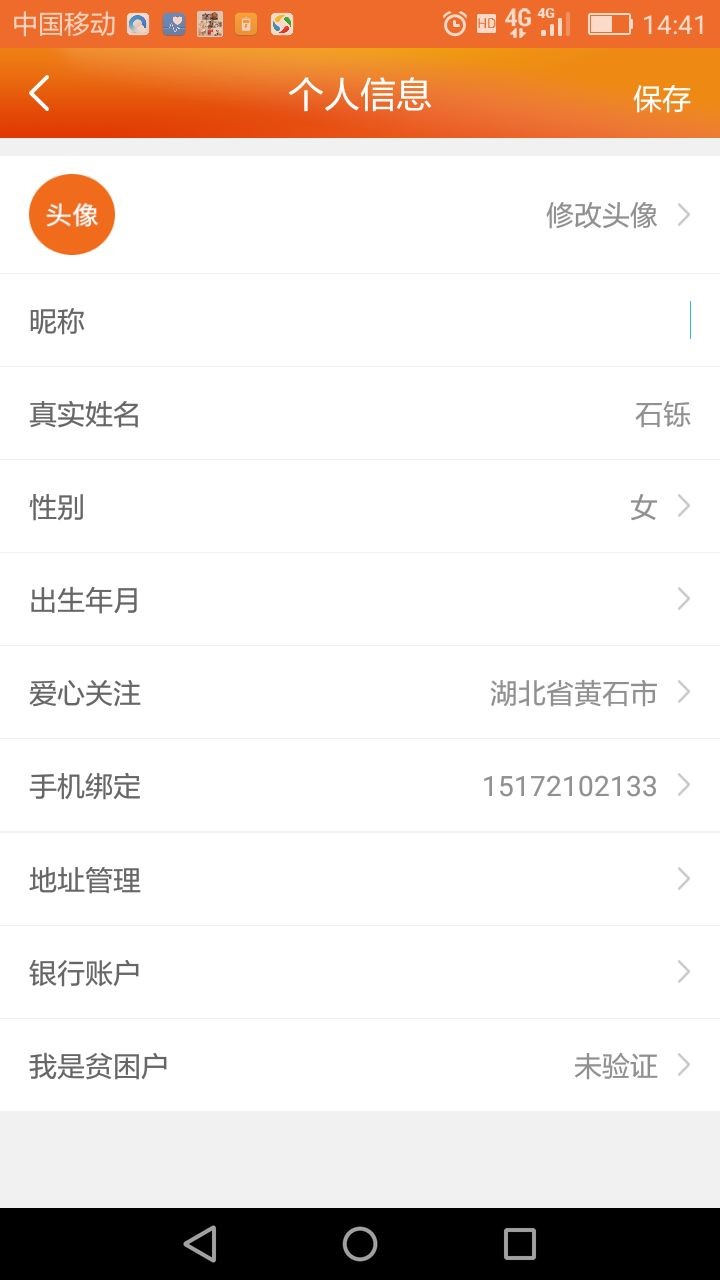
Task: Open 修改头像 to change avatar
Action: click(x=360, y=215)
